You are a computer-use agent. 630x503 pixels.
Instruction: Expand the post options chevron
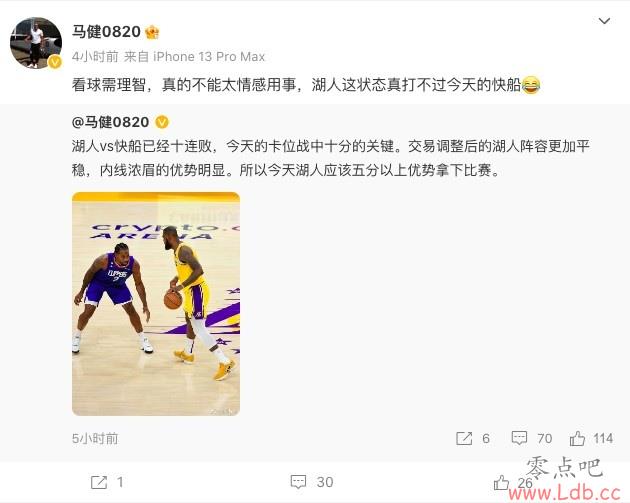(604, 20)
